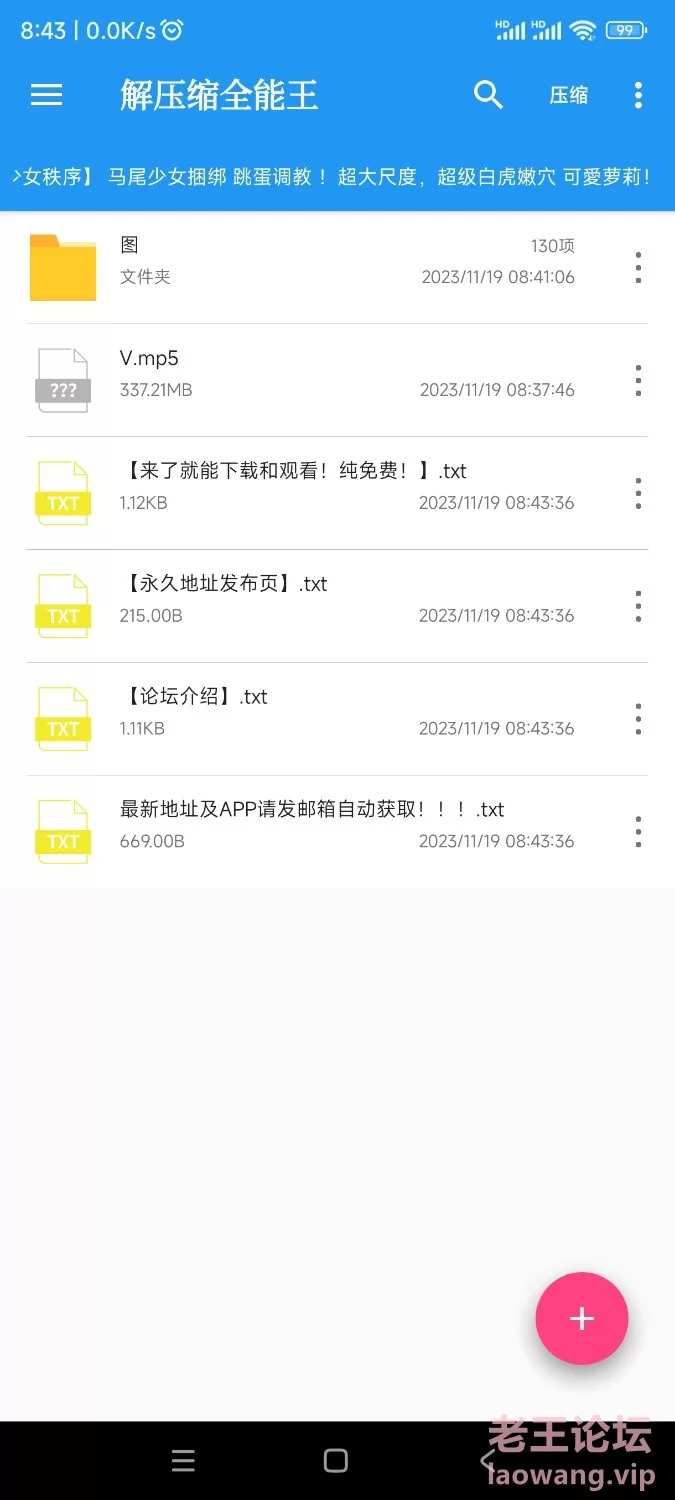Go to the system home screen
The width and height of the screenshot is (675, 1500).
(x=336, y=1461)
